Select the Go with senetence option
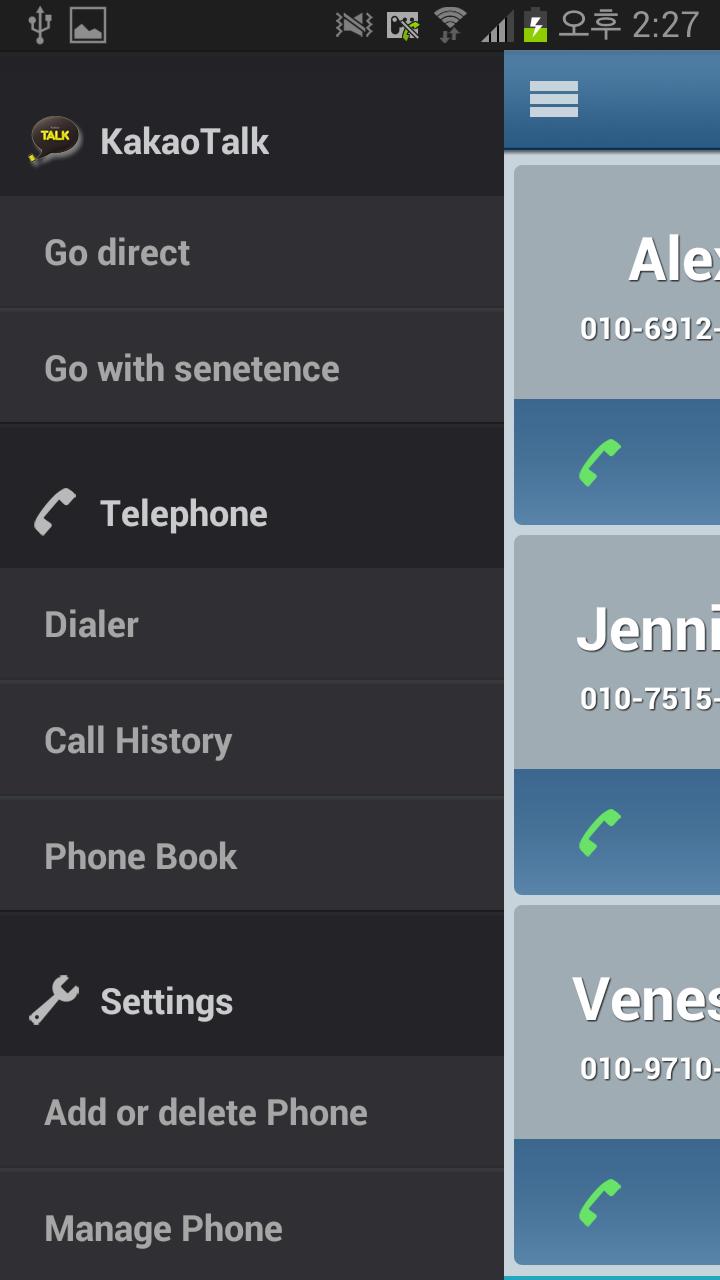This screenshot has height=1280, width=720. [x=192, y=368]
